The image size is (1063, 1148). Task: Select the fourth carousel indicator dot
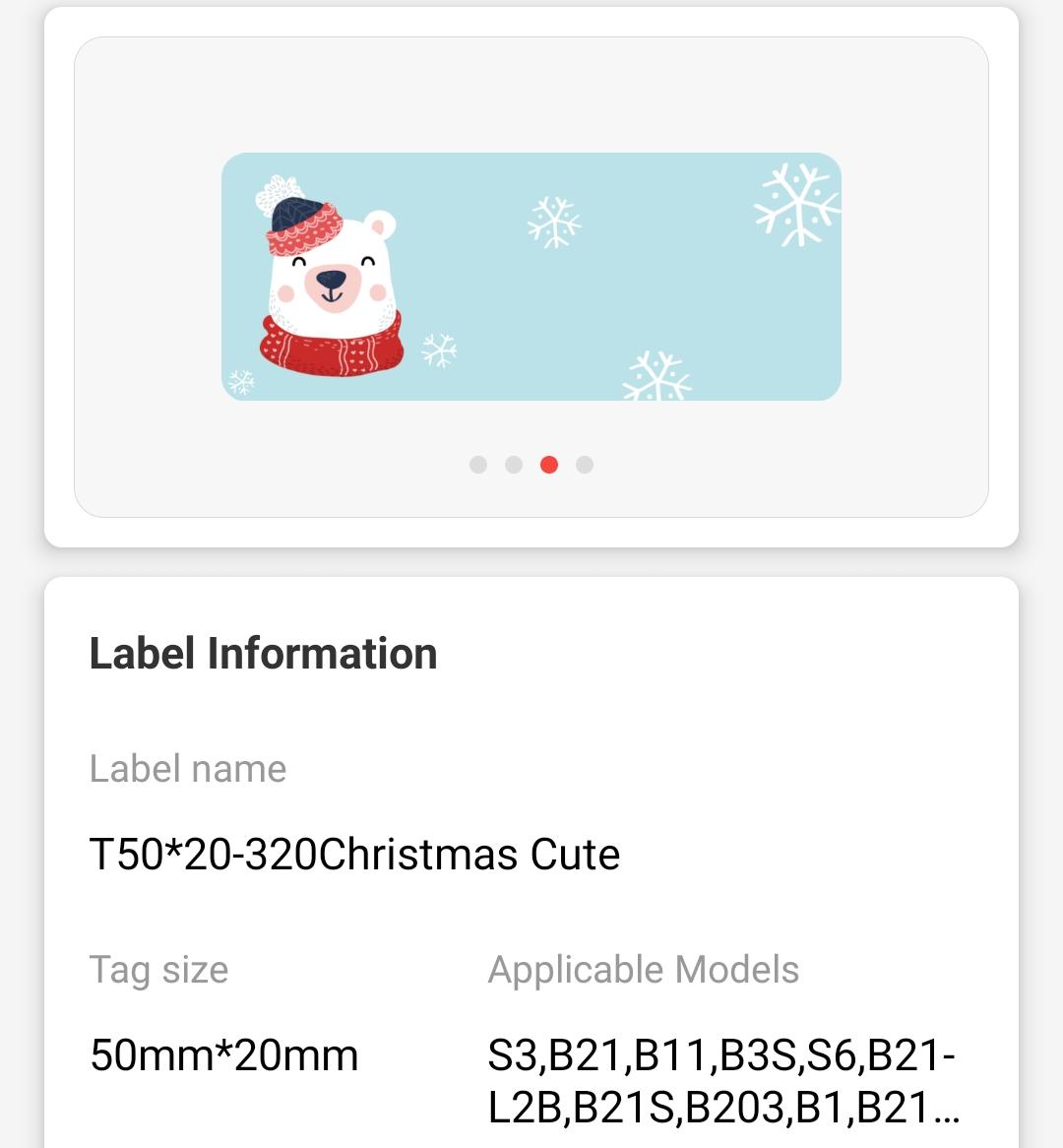(x=586, y=466)
